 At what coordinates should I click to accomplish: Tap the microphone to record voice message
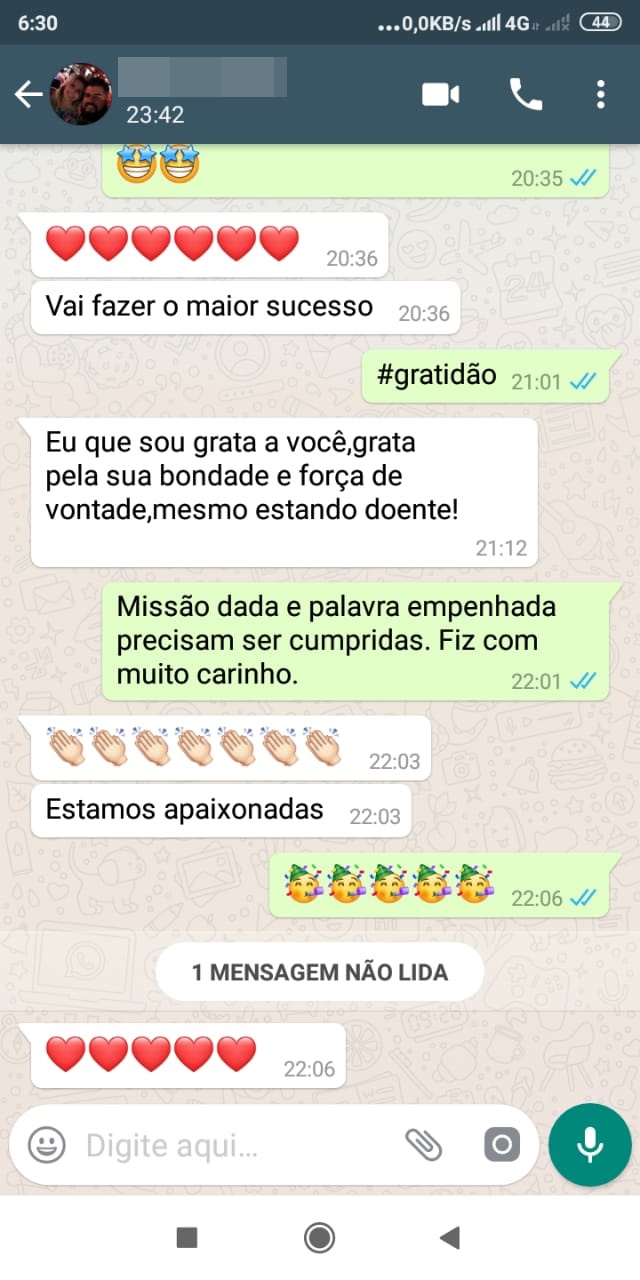[x=590, y=1145]
